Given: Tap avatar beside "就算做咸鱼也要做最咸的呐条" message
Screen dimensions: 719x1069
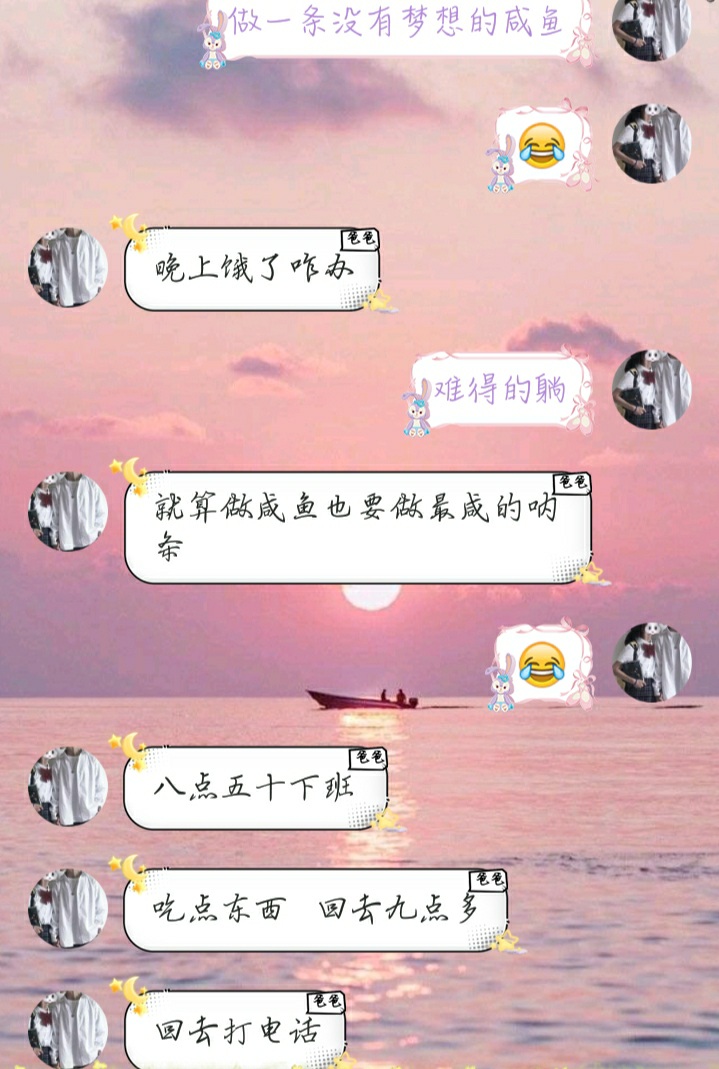Looking at the screenshot, I should click(x=68, y=511).
